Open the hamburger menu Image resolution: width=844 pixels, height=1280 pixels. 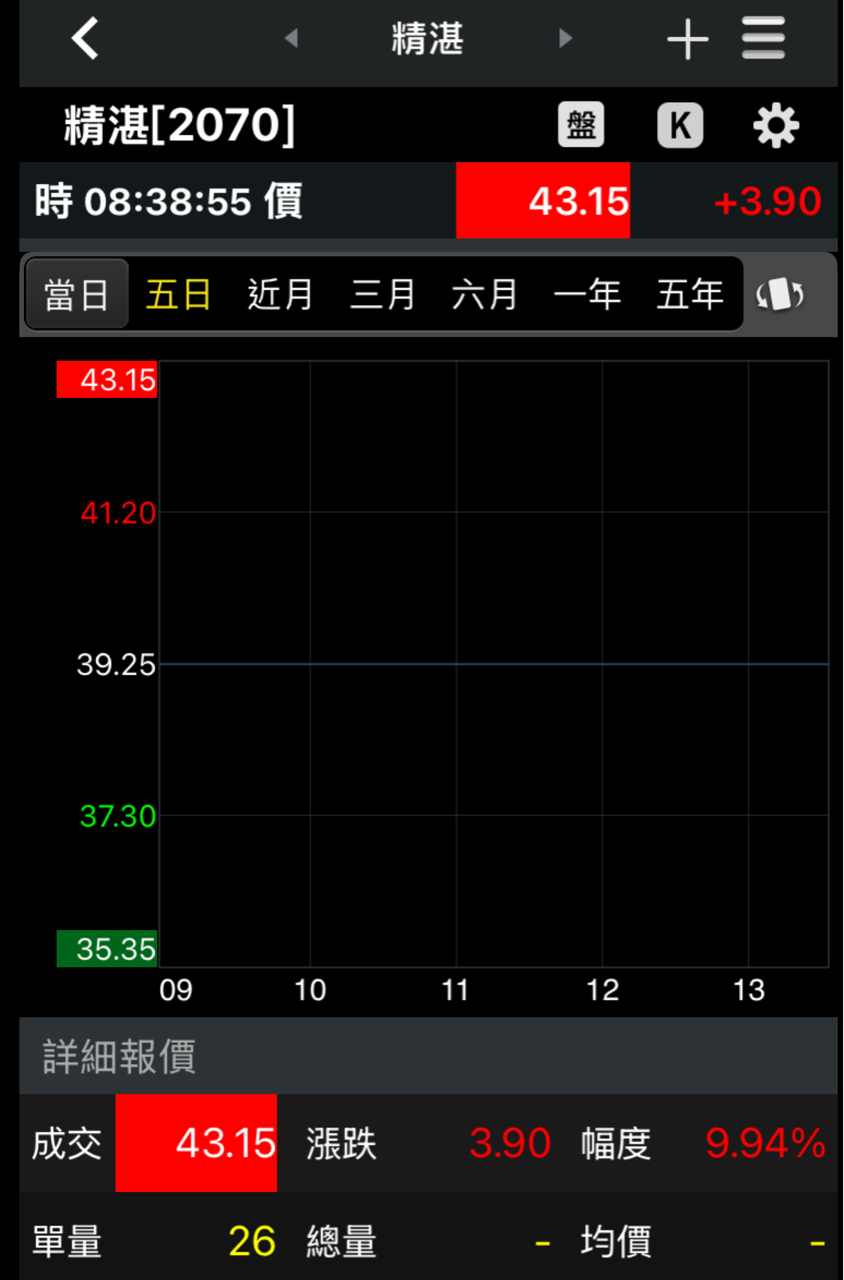click(x=764, y=40)
